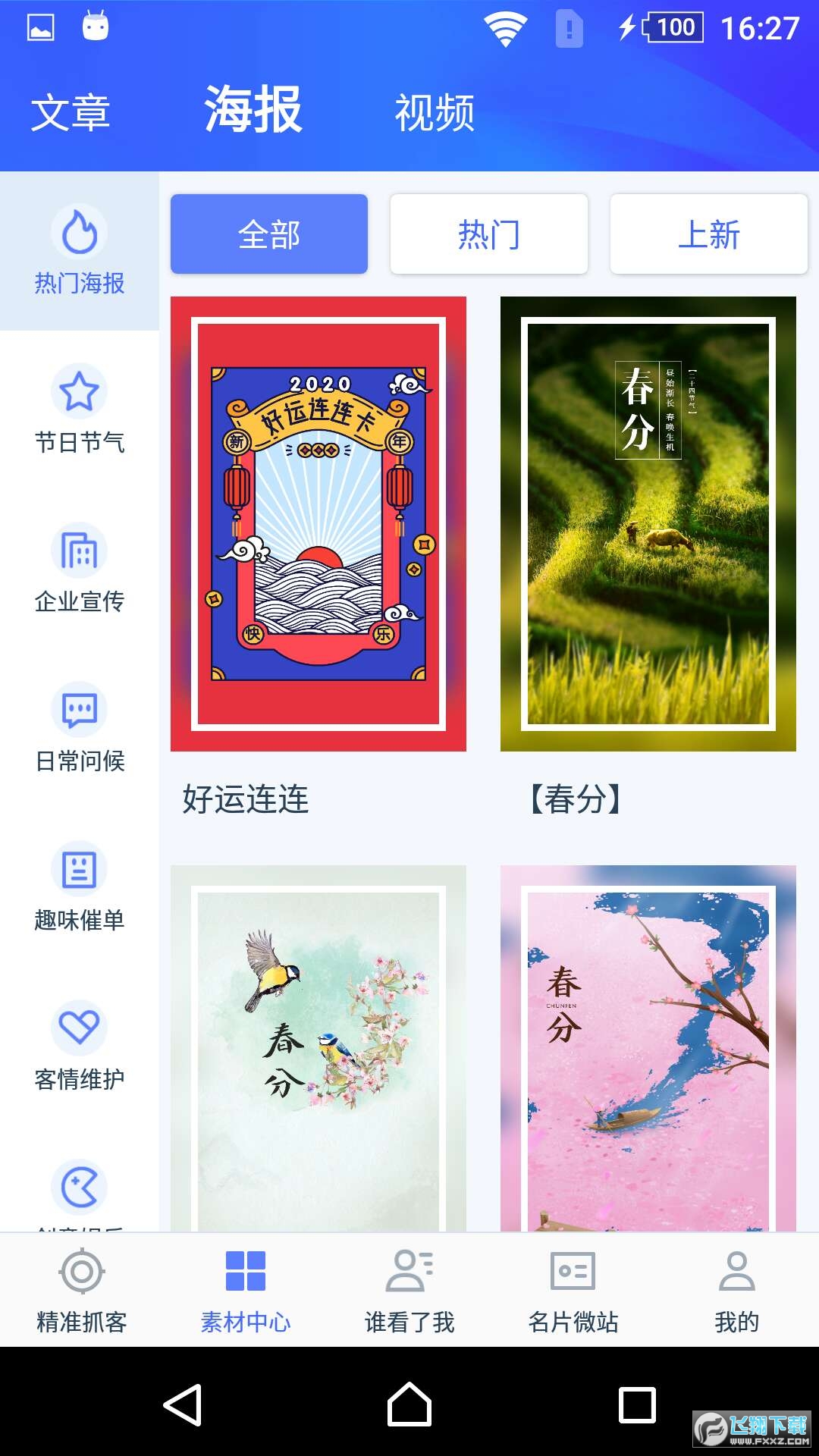The height and width of the screenshot is (1456, 819).
Task: Select the 热门海报 category
Action: 80,250
